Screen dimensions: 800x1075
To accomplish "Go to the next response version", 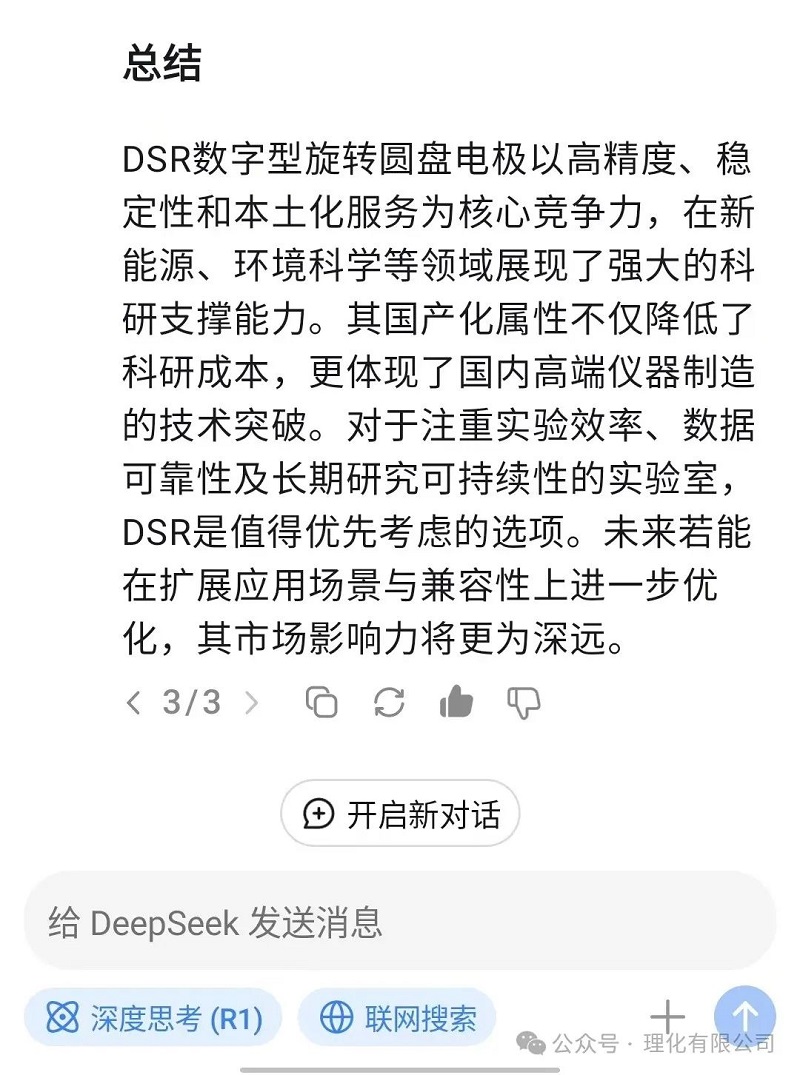I will (252, 703).
